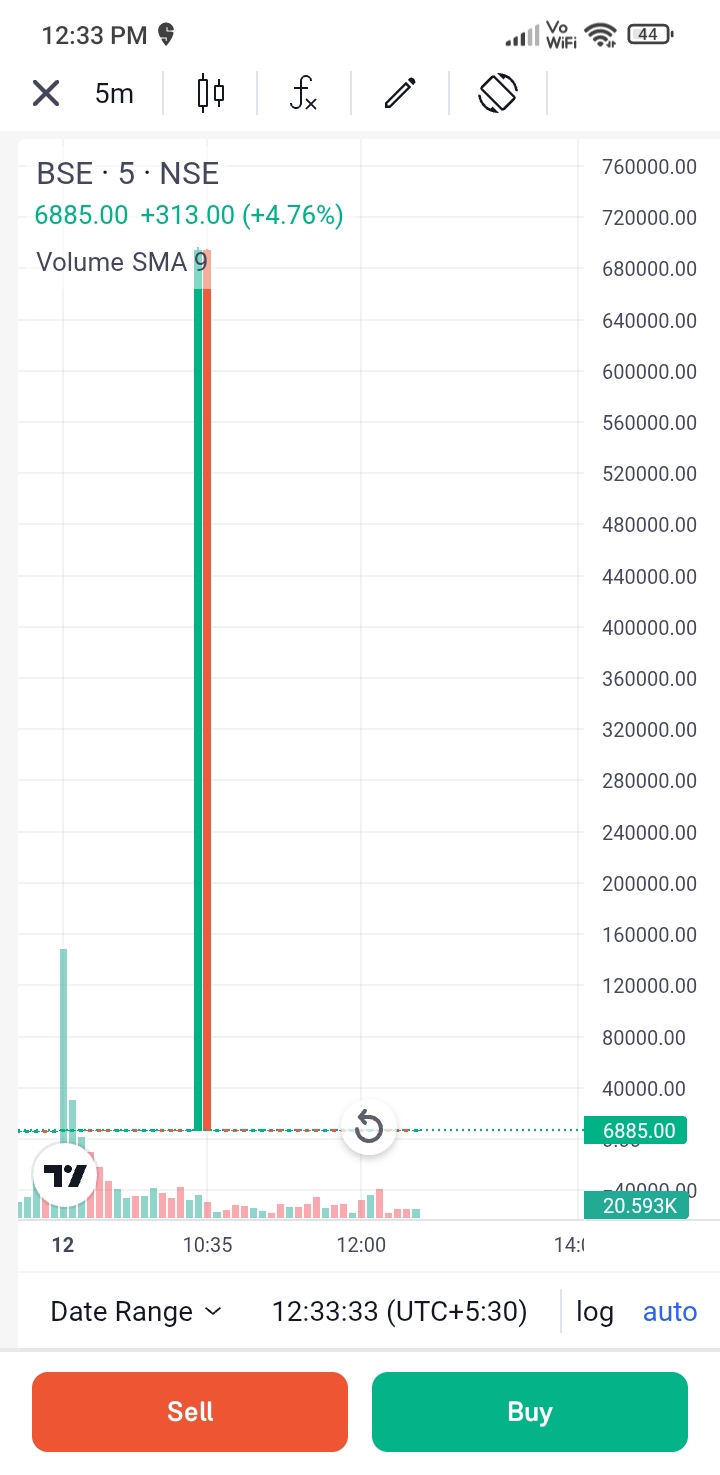The width and height of the screenshot is (720, 1475).
Task: Open the indicators fx menu
Action: (x=303, y=94)
